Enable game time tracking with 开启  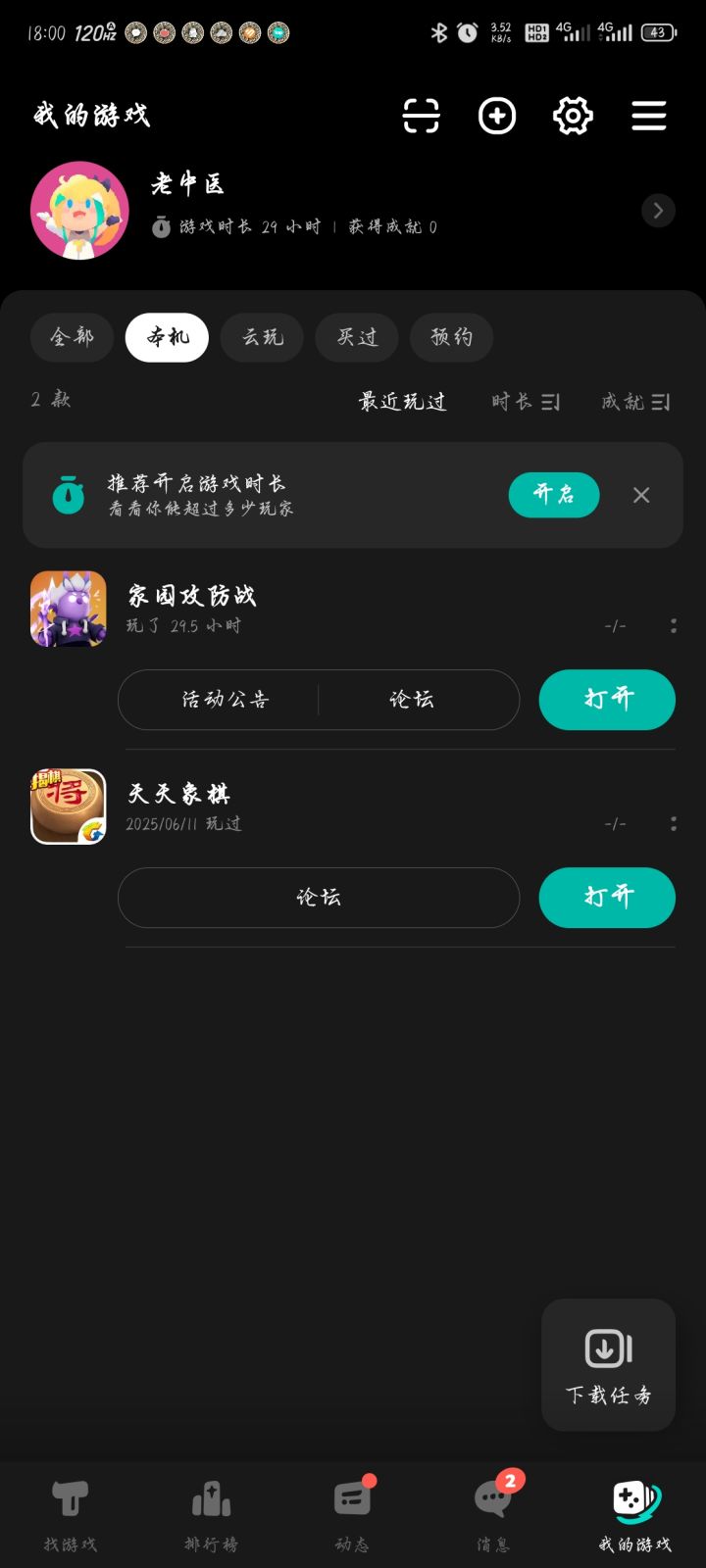(x=553, y=495)
